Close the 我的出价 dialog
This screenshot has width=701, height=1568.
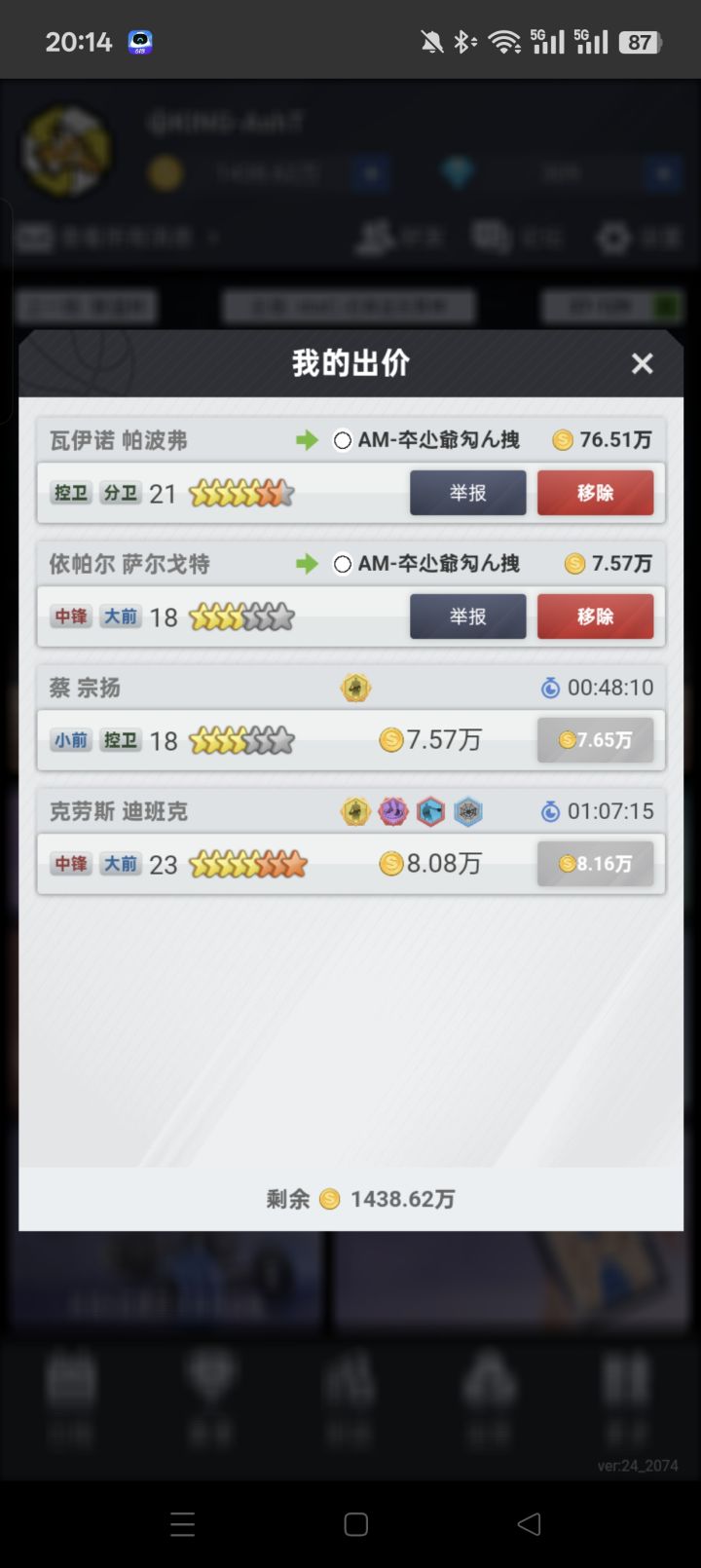click(x=642, y=363)
